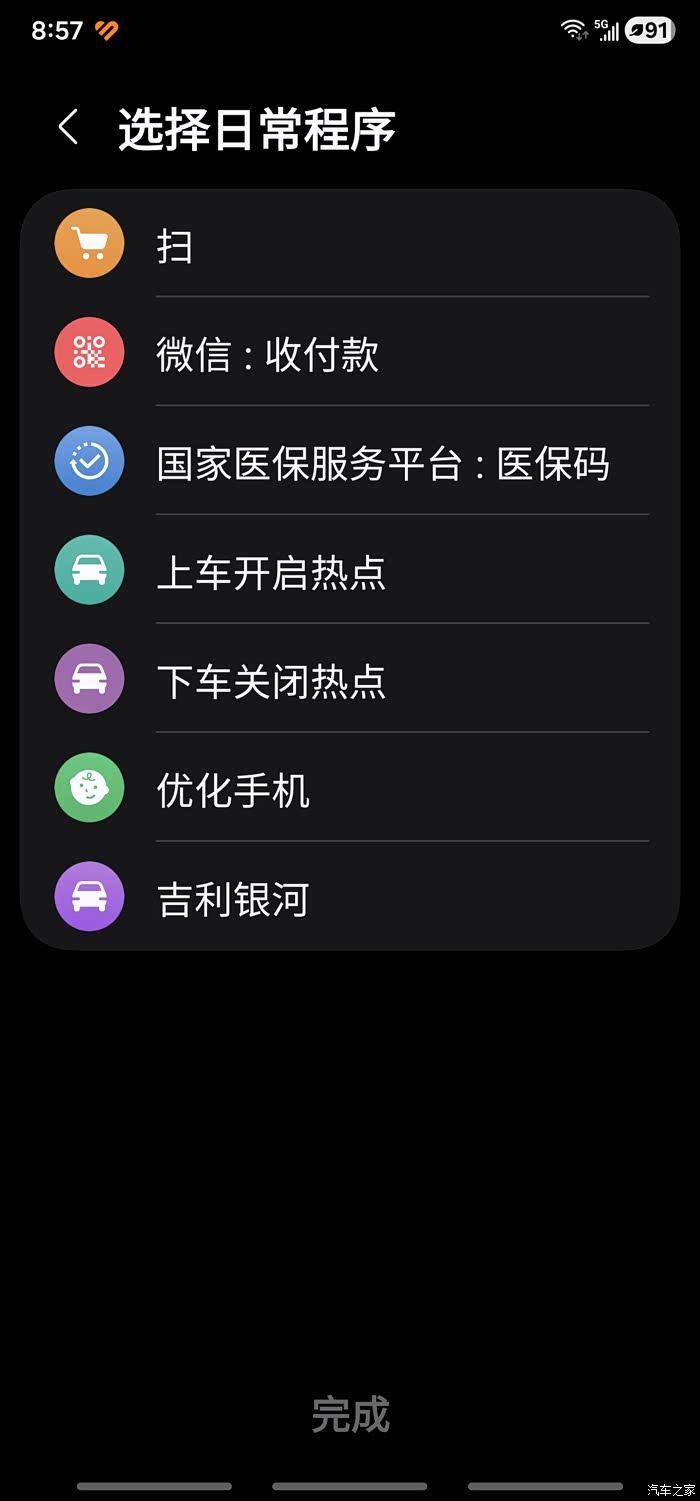Choose the 下车关闭热点 routine

coord(350,680)
